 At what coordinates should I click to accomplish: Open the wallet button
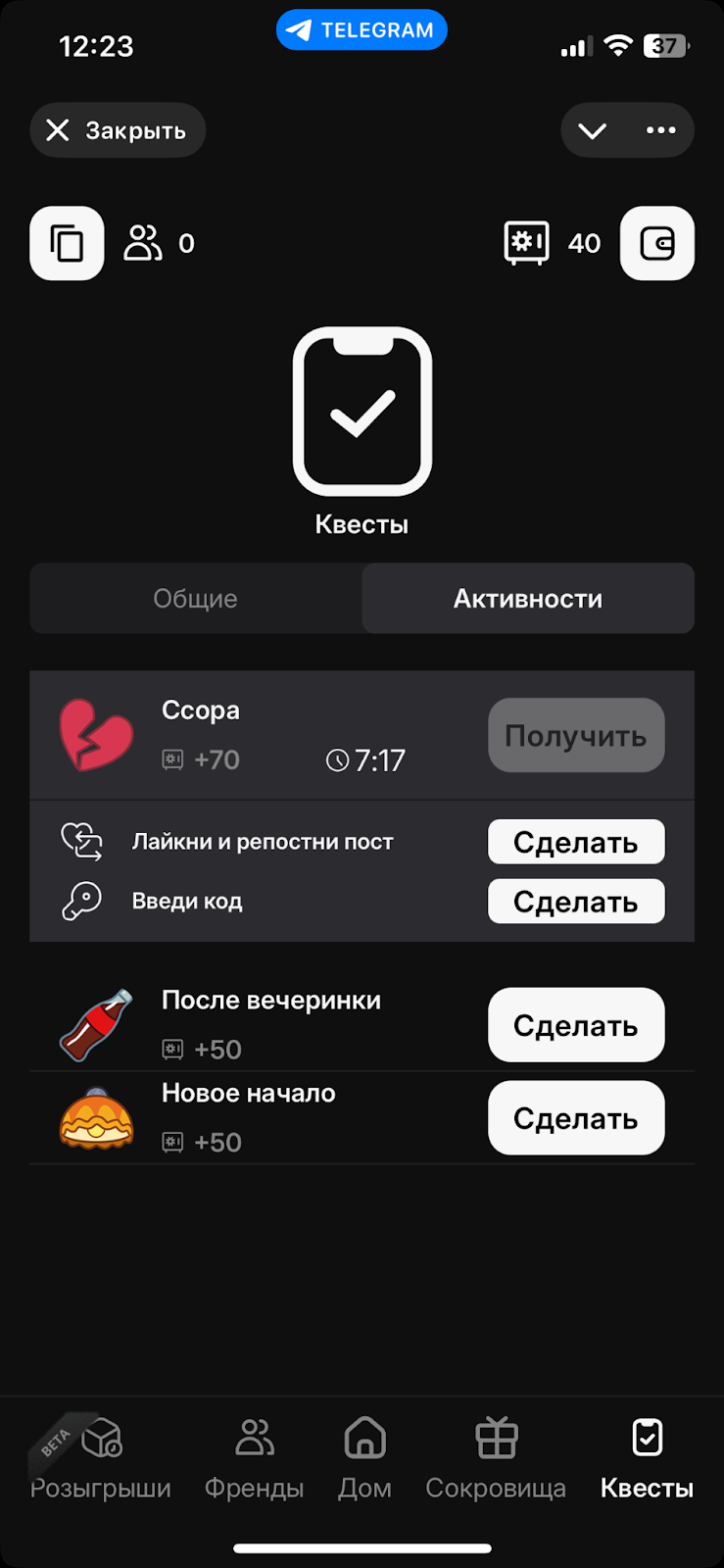657,243
